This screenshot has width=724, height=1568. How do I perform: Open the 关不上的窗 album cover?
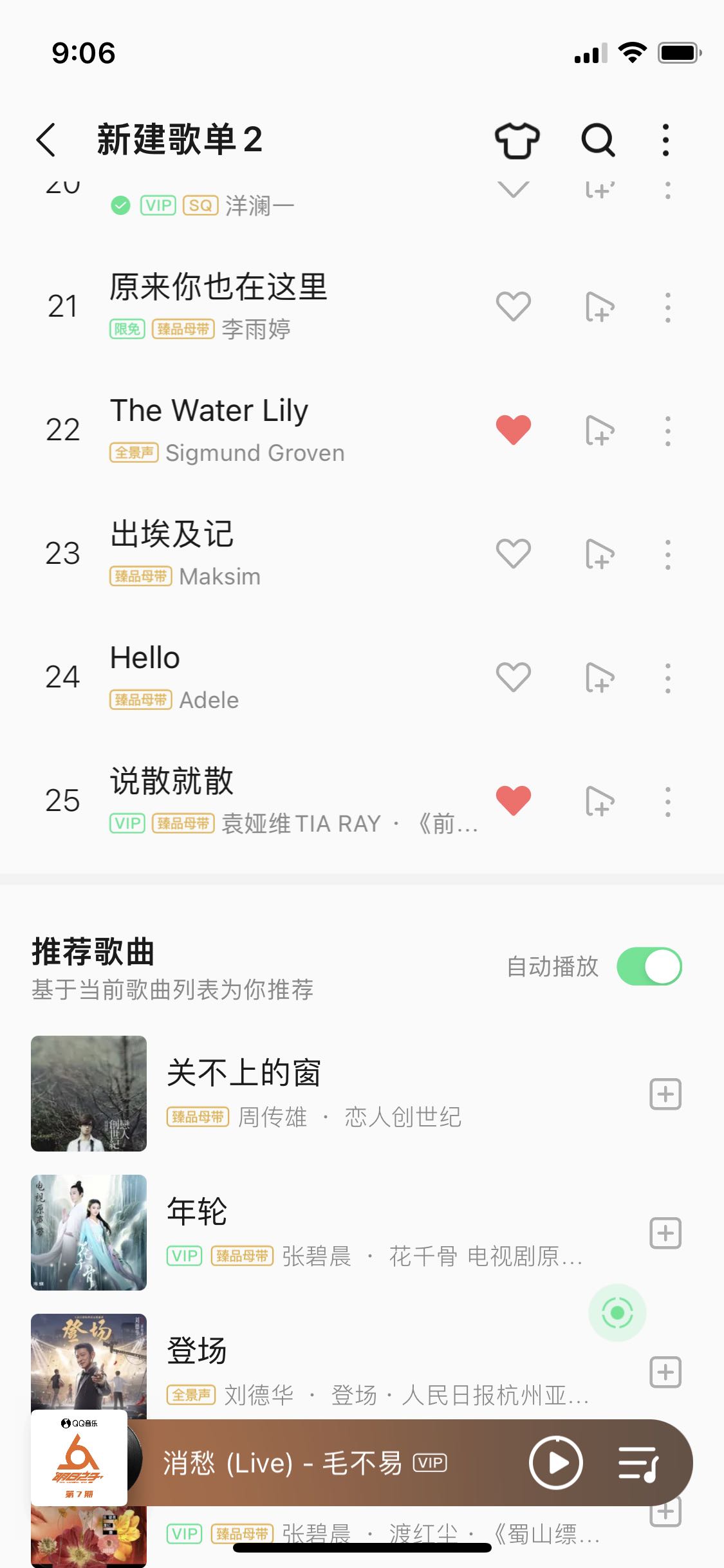89,1094
